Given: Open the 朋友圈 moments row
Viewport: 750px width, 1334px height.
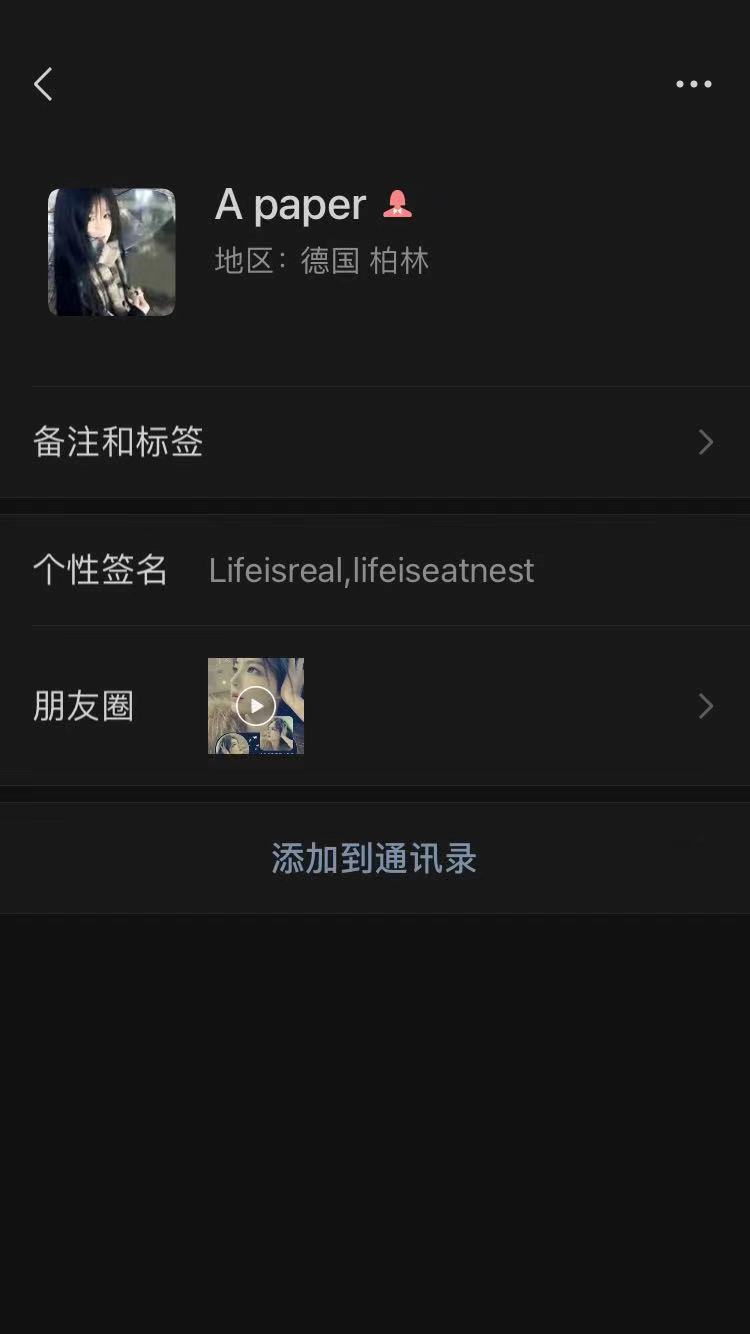Looking at the screenshot, I should (375, 706).
